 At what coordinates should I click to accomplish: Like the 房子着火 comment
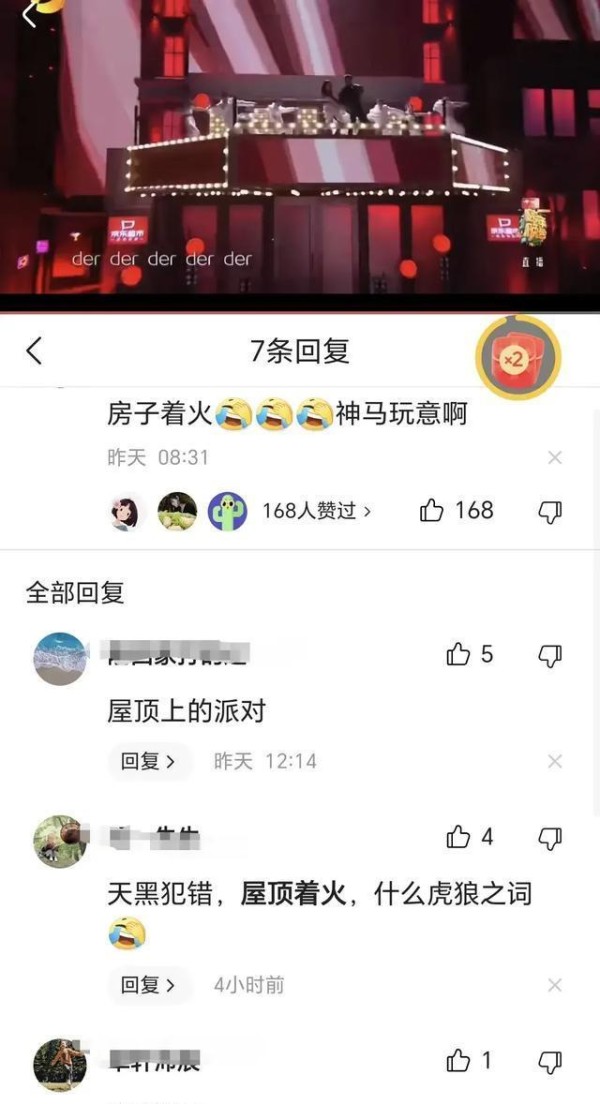432,511
